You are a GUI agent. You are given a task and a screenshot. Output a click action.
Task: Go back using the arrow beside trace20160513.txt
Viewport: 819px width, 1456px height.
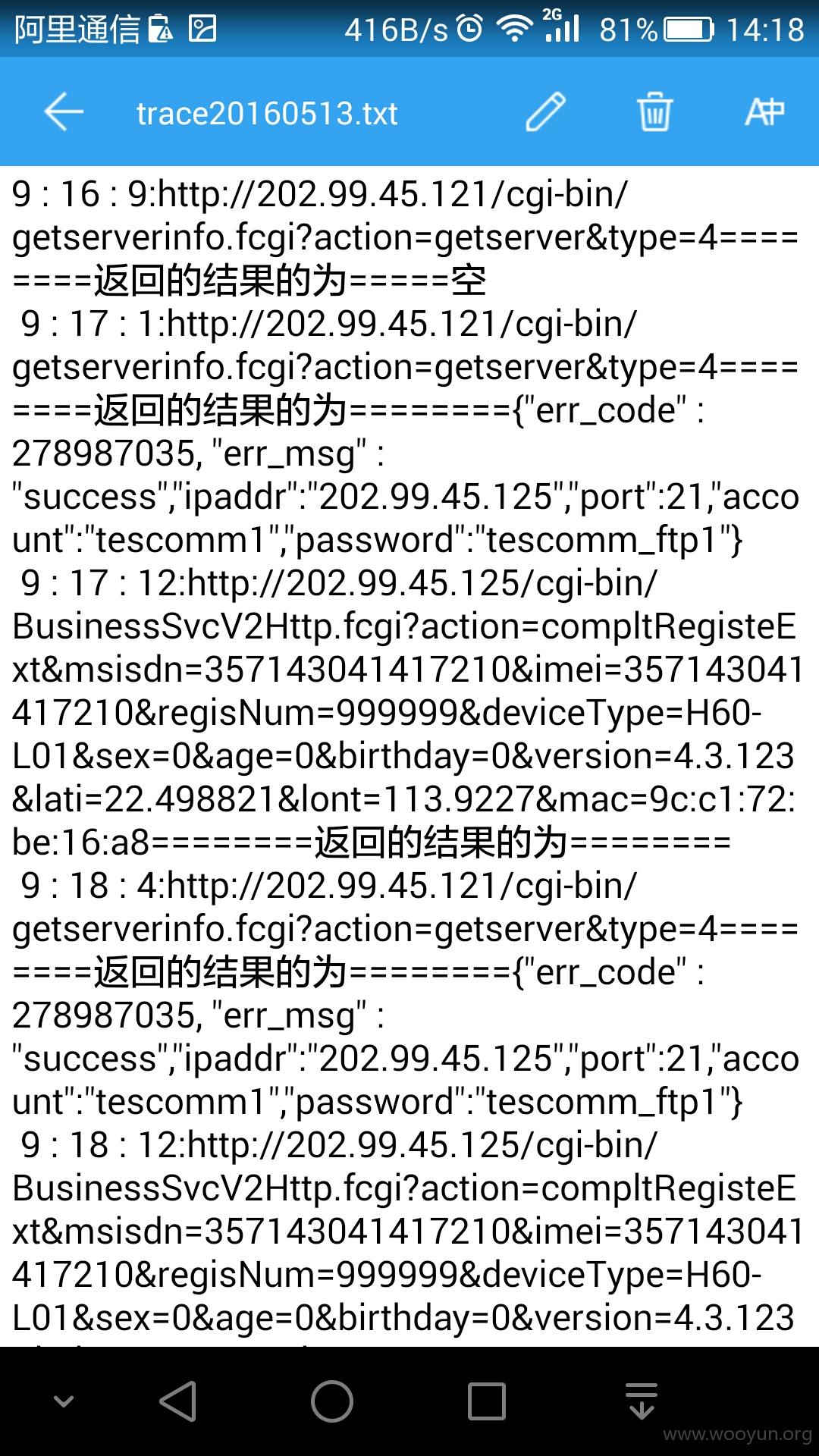click(64, 112)
